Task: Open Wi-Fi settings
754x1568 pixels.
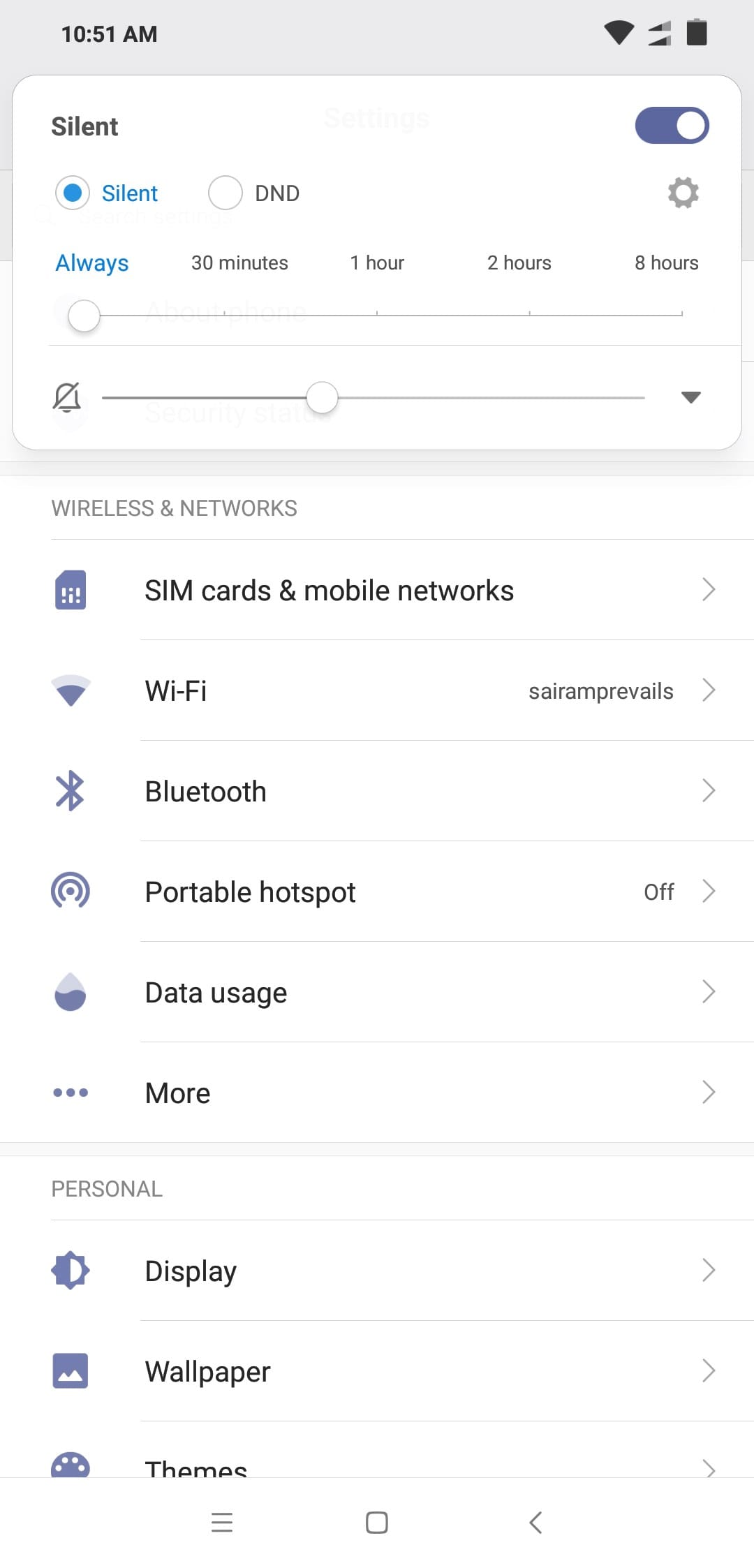Action: pos(377,691)
